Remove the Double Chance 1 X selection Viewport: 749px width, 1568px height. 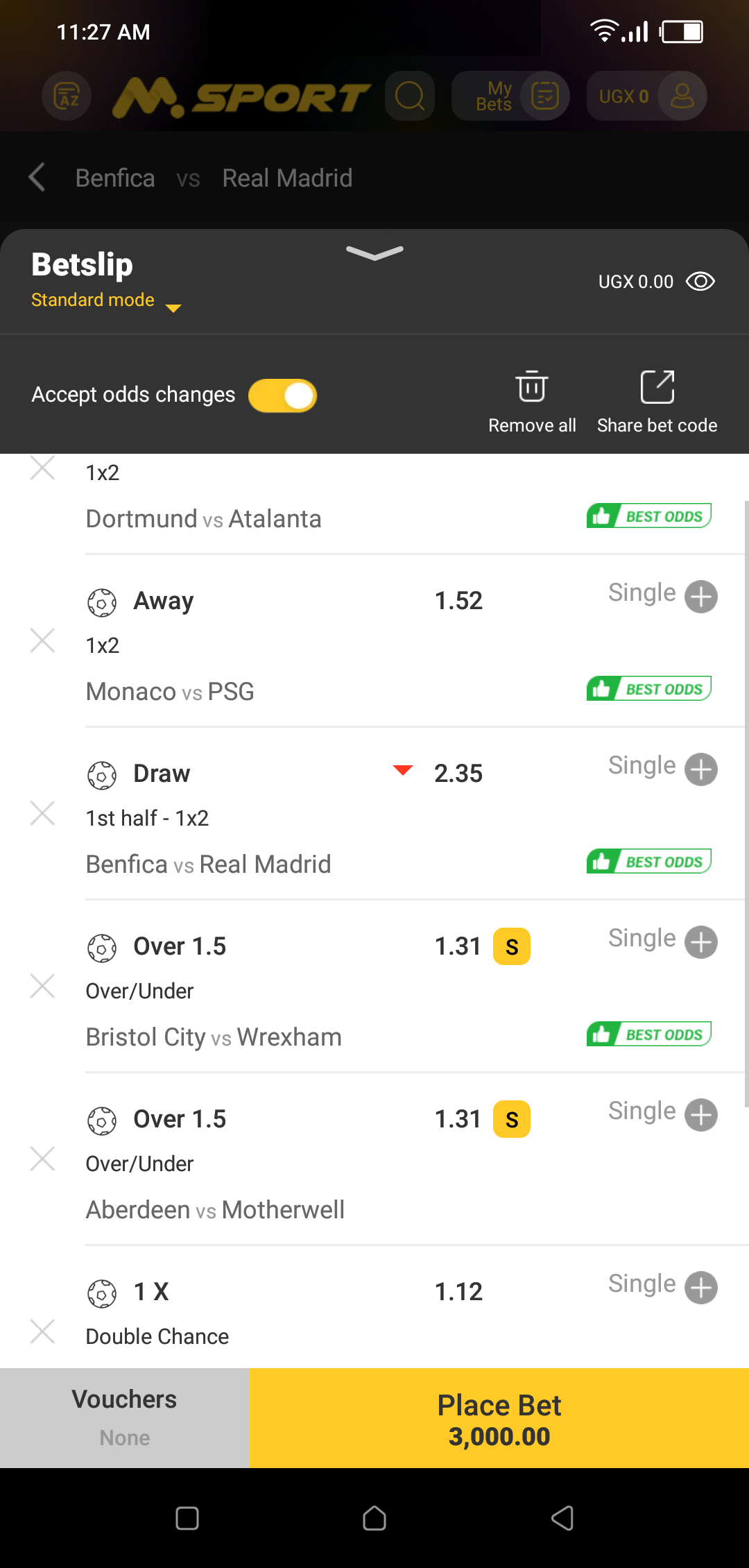[x=42, y=1331]
